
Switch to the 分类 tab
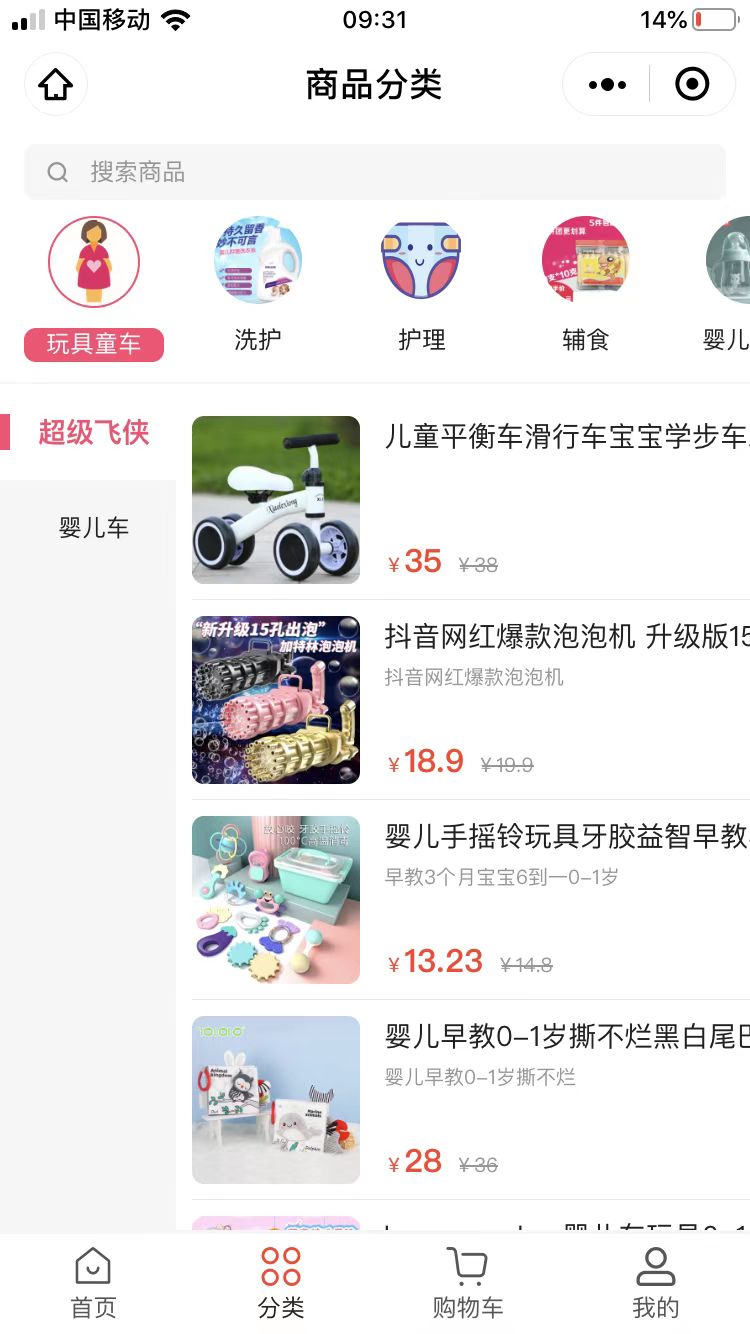pyautogui.click(x=281, y=1283)
